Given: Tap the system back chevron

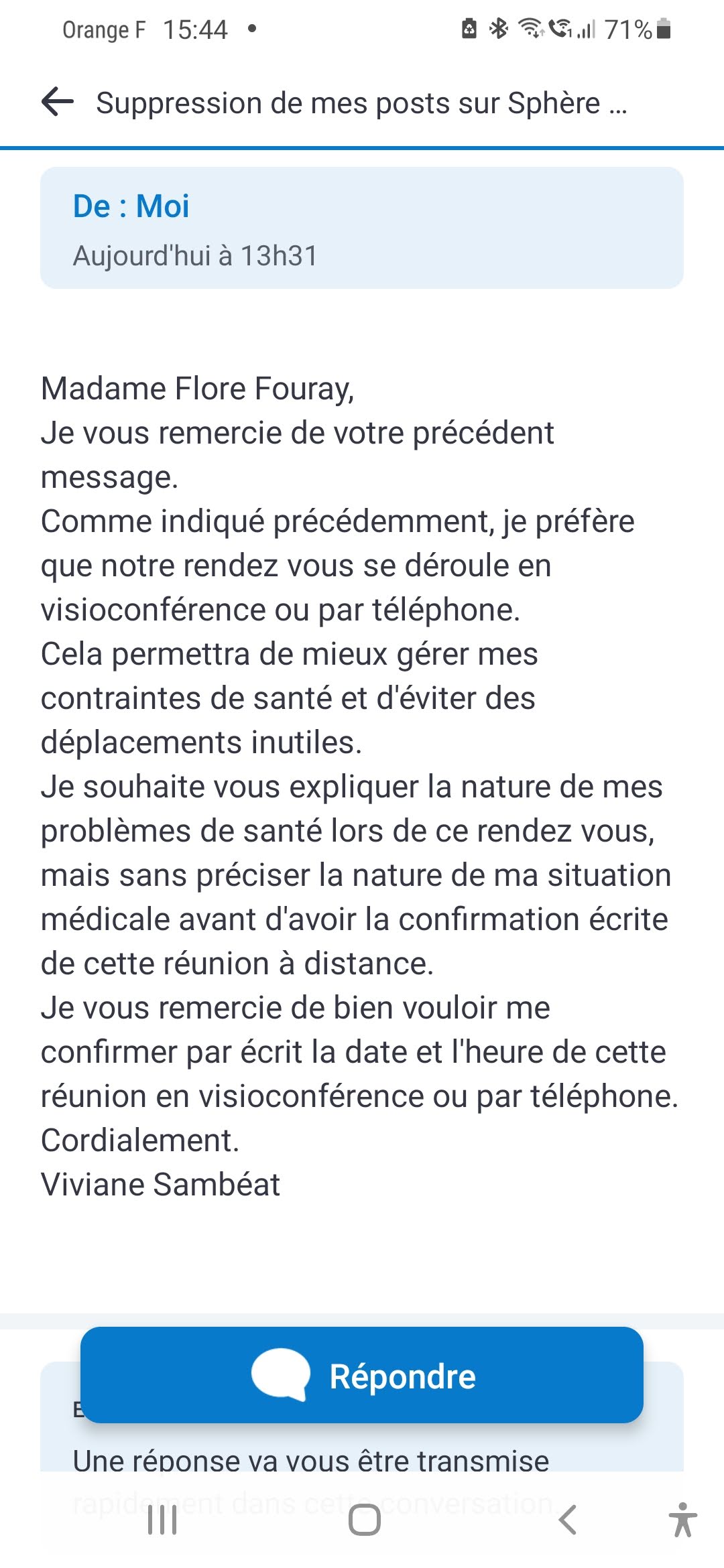Looking at the screenshot, I should 567,1519.
